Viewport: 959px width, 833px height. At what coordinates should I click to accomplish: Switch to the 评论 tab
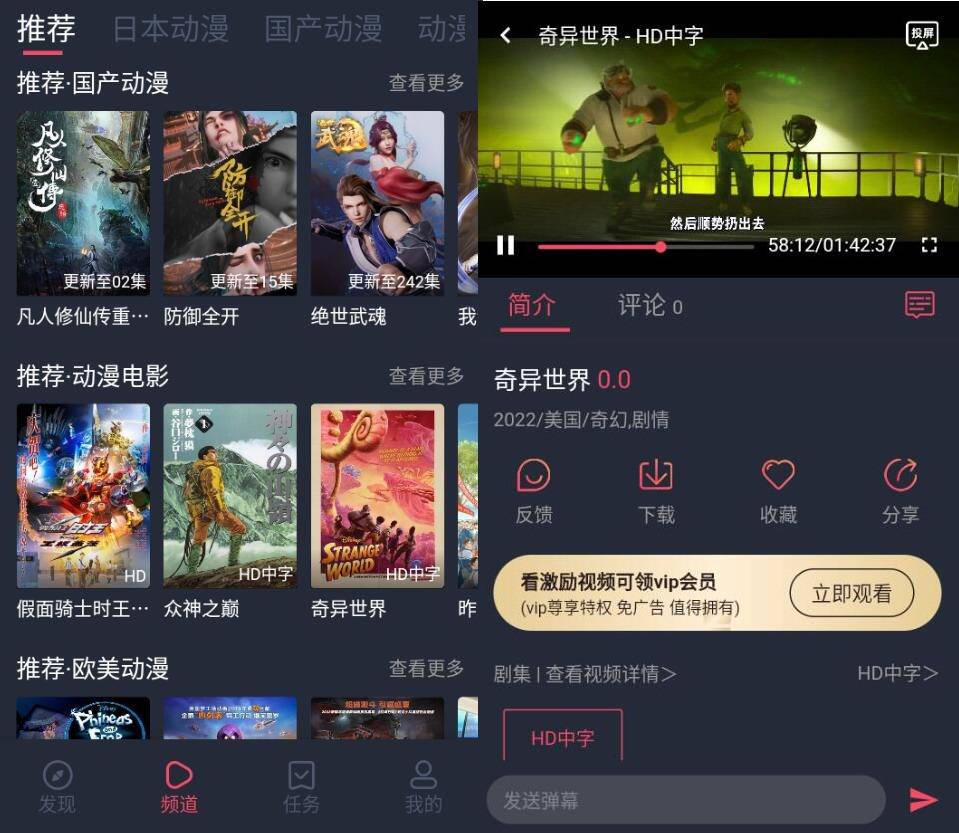[649, 306]
